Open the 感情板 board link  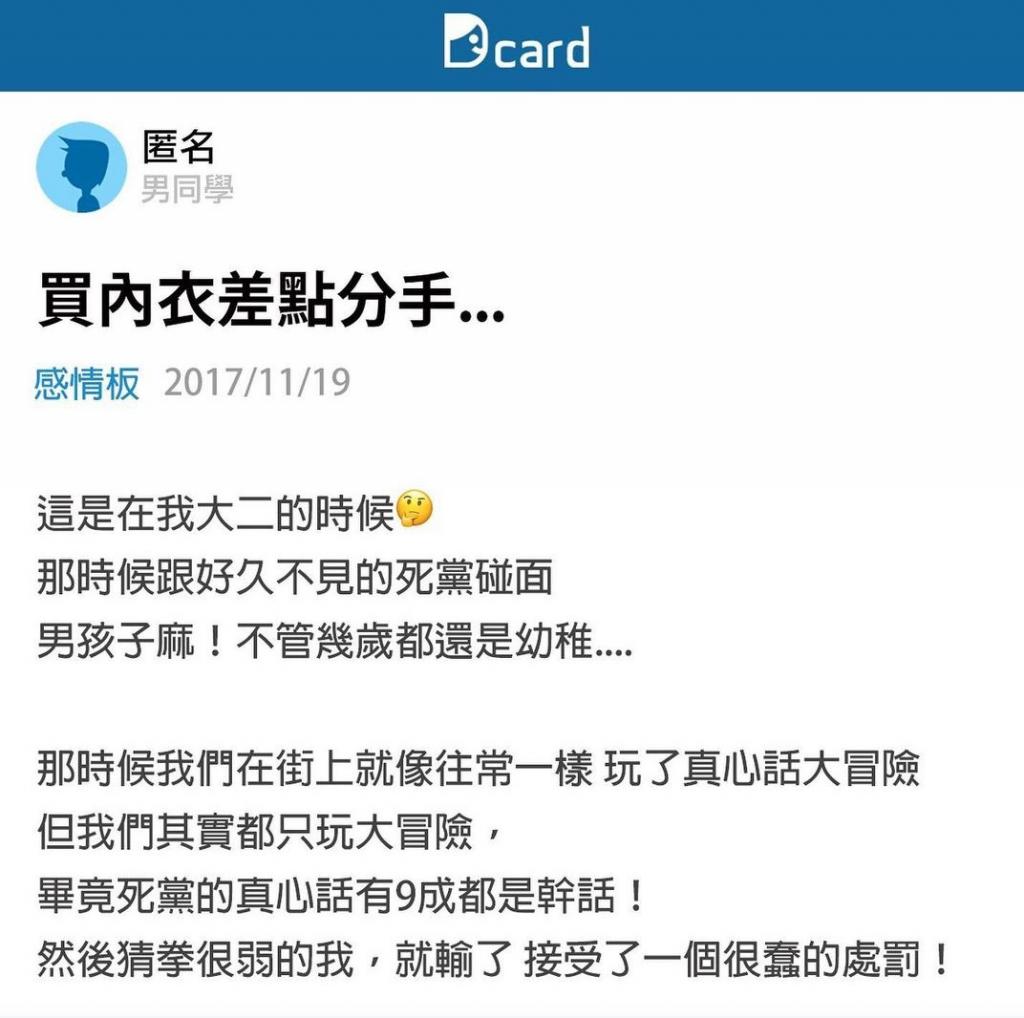(x=87, y=383)
